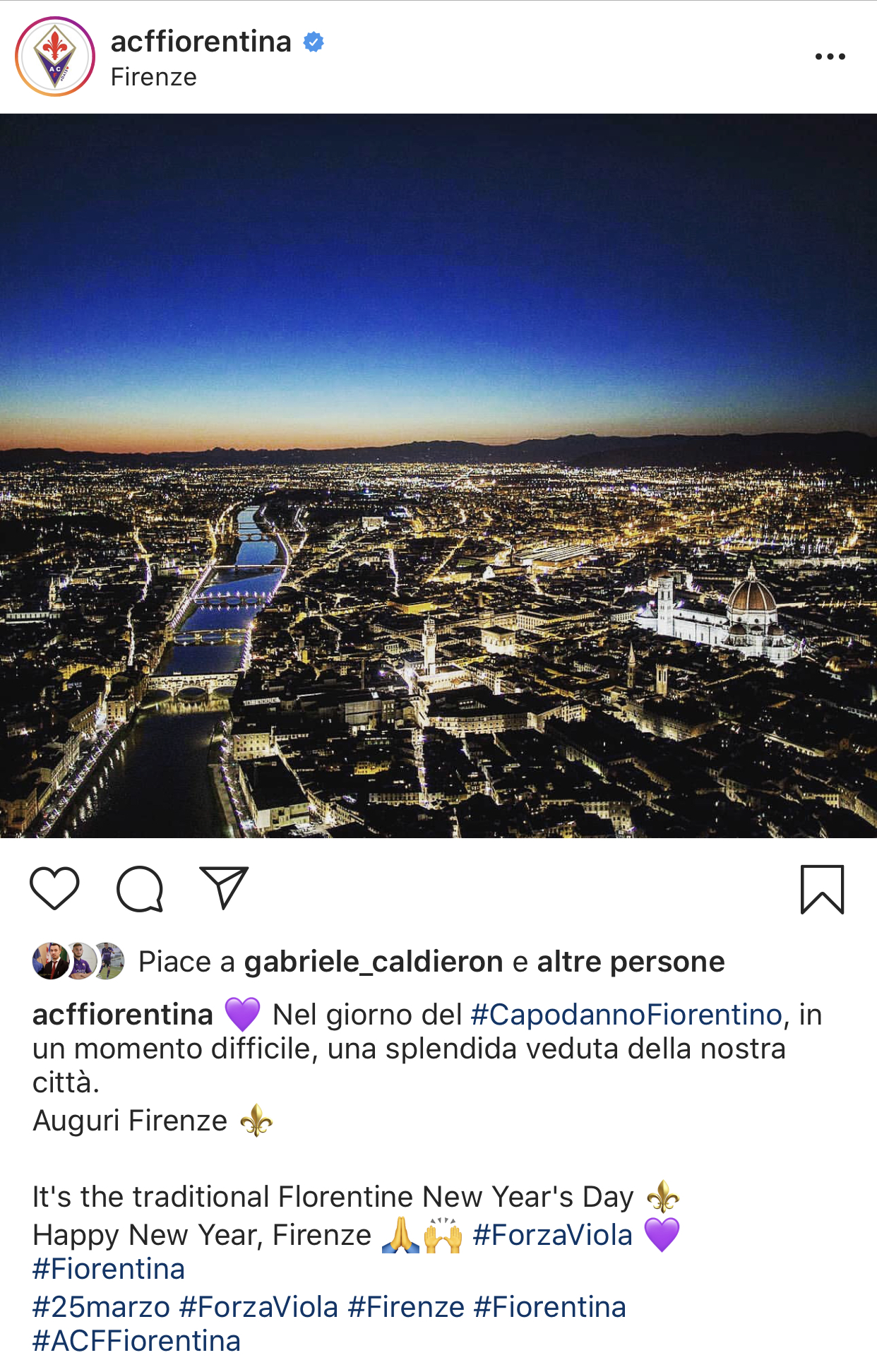Image resolution: width=877 pixels, height=1372 pixels.
Task: Open the three-dot options menu
Action: tap(830, 56)
